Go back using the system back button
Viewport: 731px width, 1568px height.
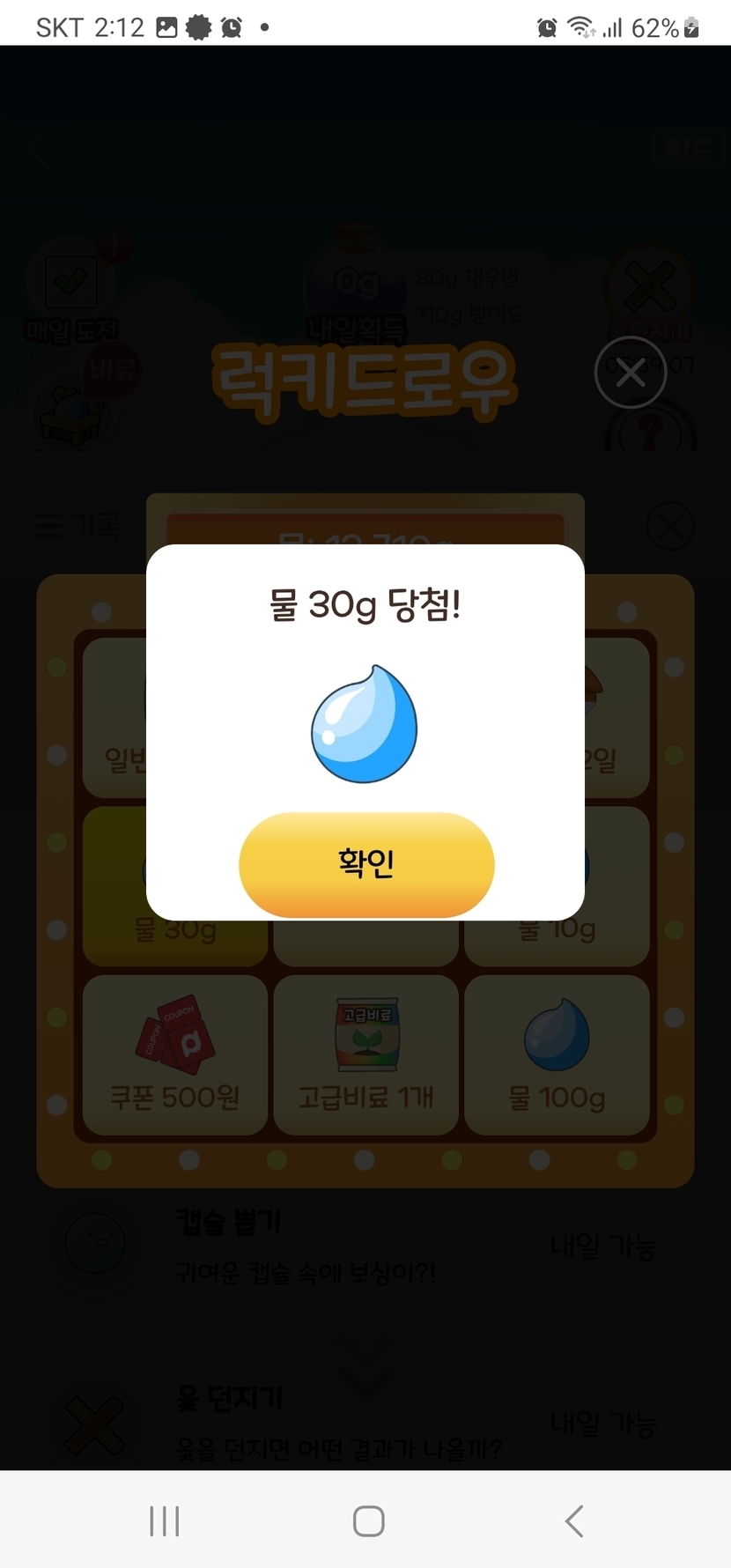pos(573,1520)
